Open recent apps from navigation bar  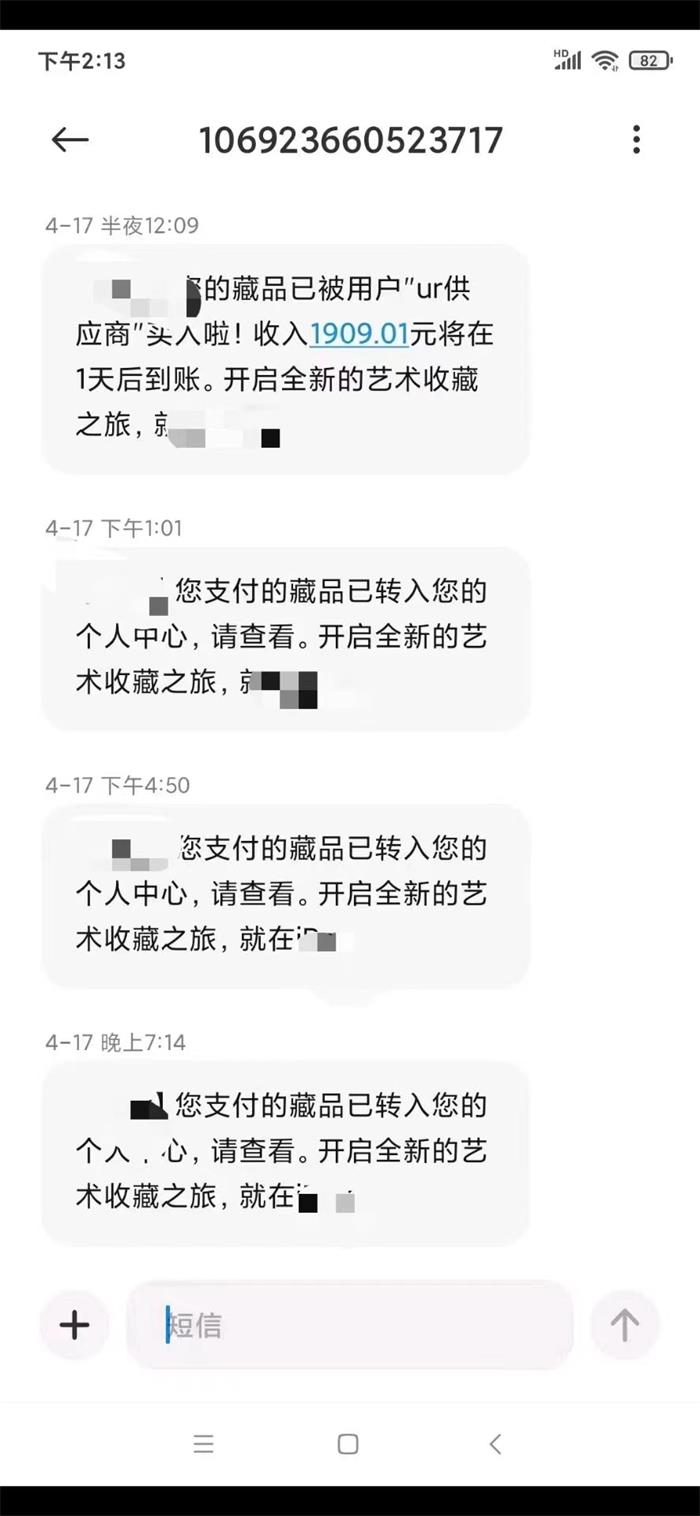pos(203,1443)
